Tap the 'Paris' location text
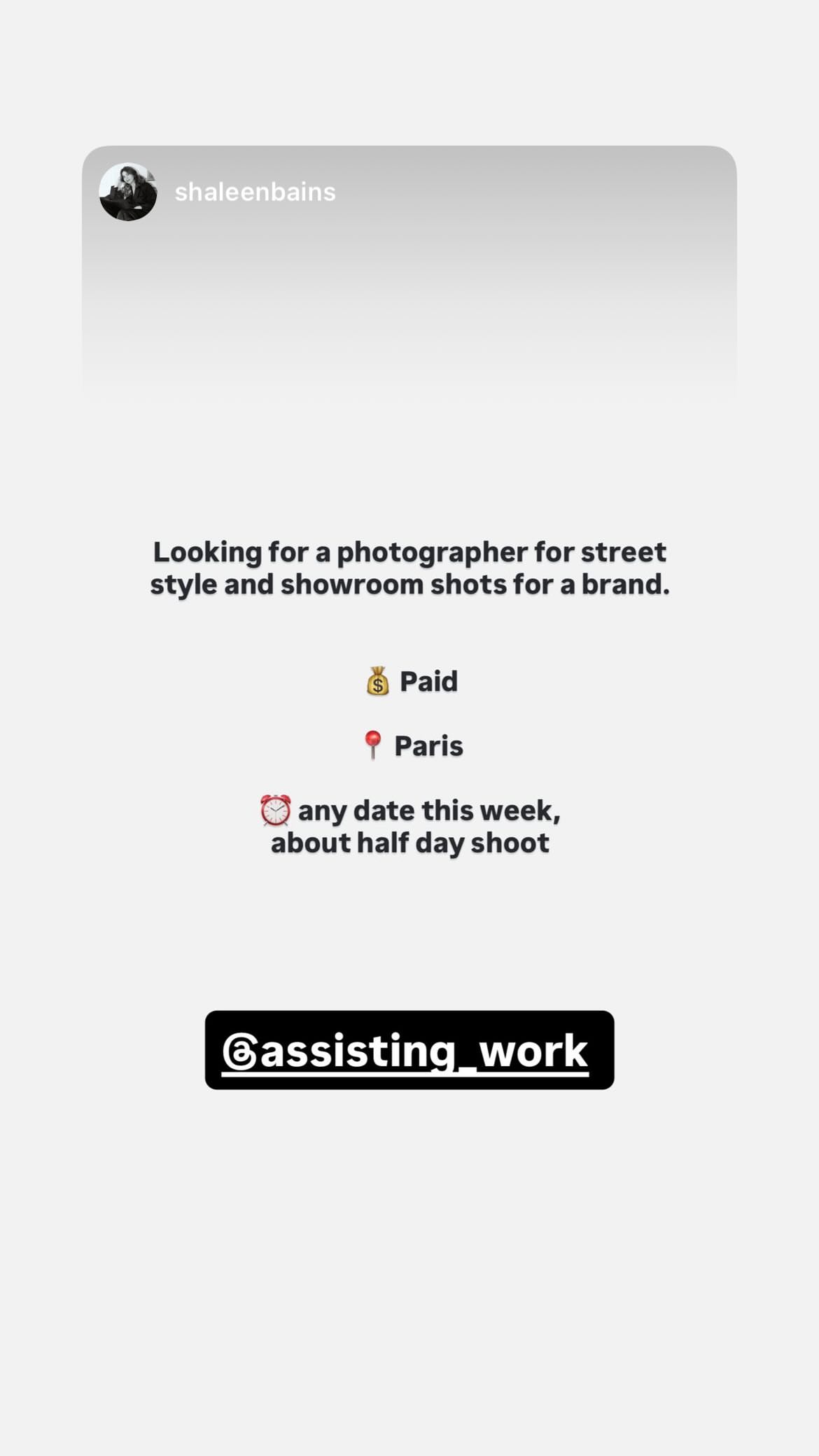Screen dimensions: 819x1456 [x=429, y=745]
